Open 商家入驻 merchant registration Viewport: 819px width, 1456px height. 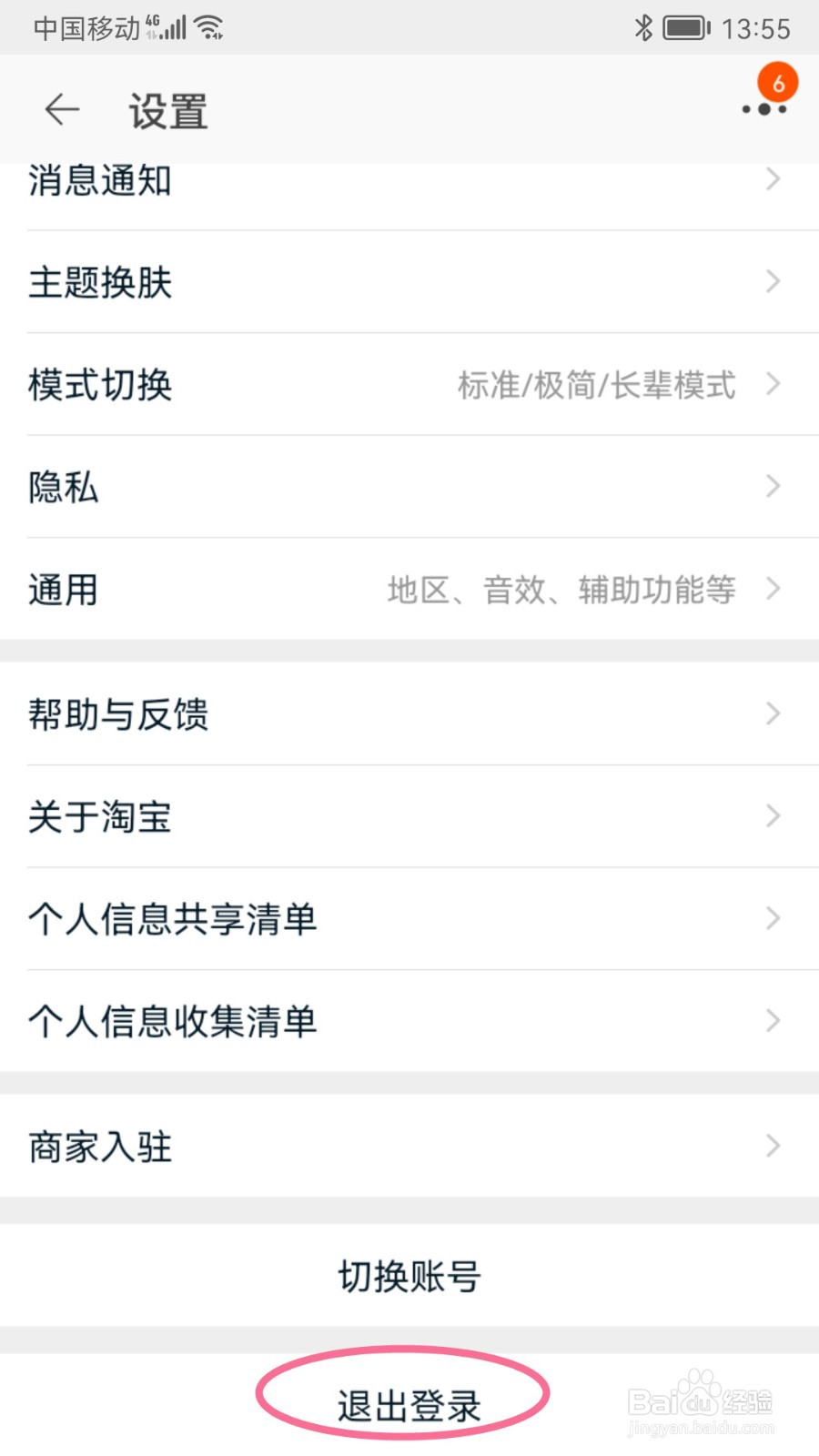[409, 1147]
